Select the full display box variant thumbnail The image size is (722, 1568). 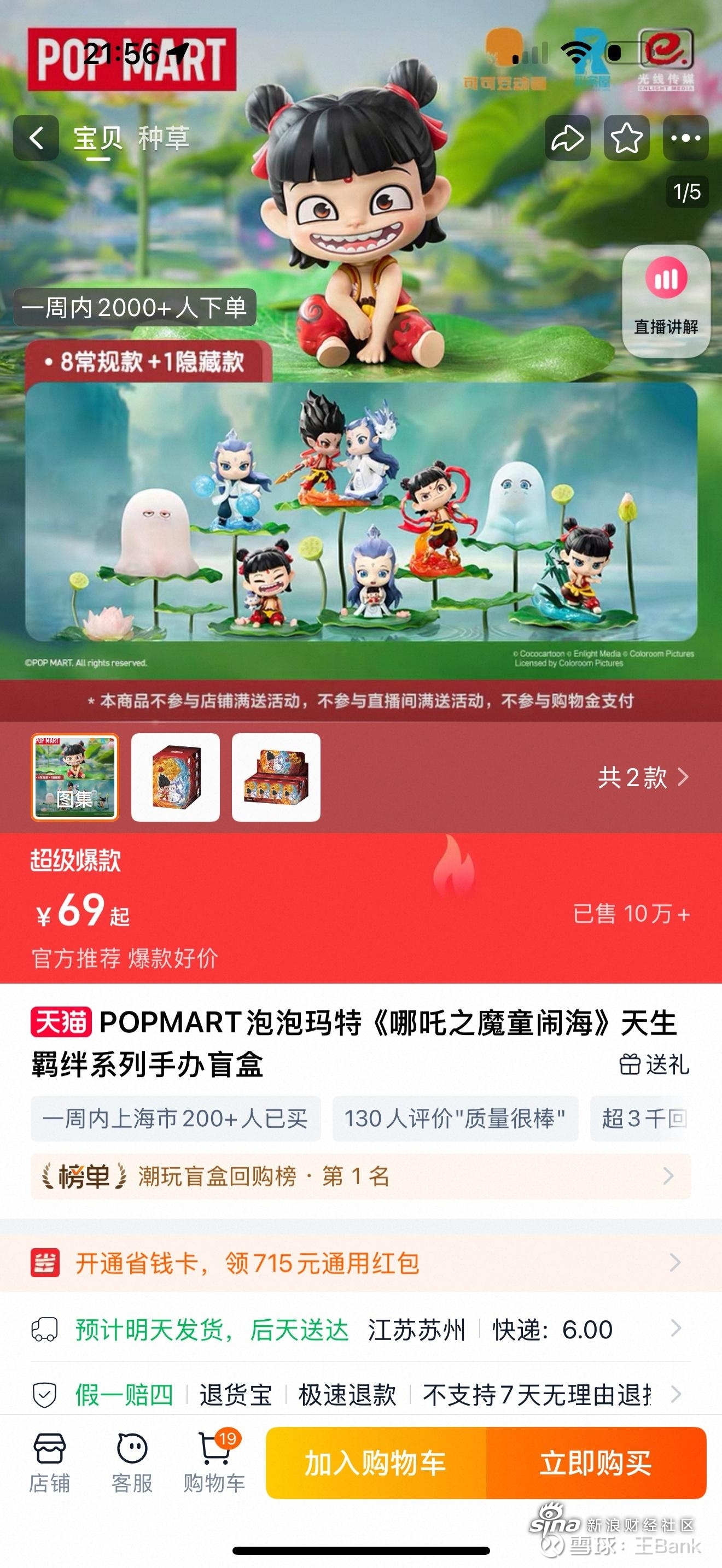276,777
